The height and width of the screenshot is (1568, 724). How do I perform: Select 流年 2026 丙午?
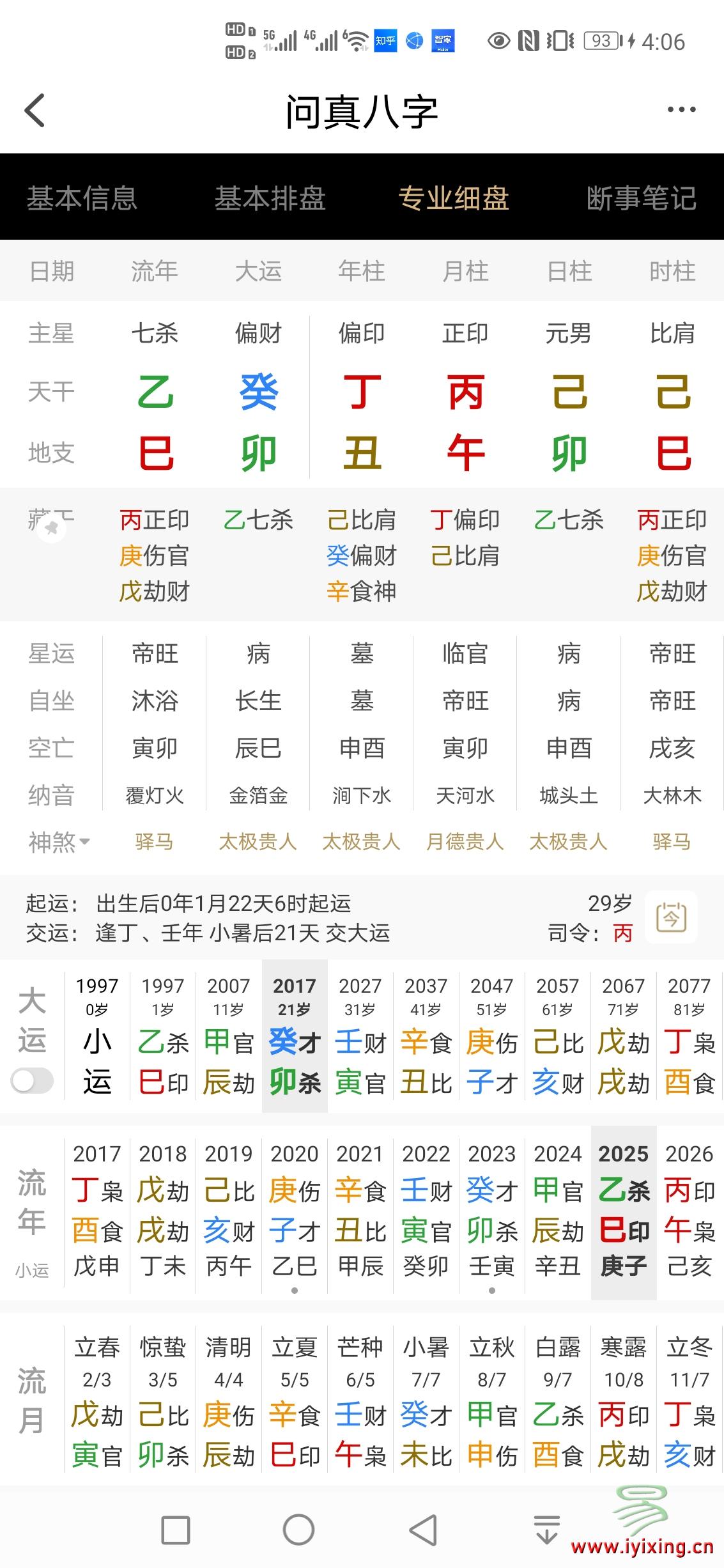[689, 1211]
